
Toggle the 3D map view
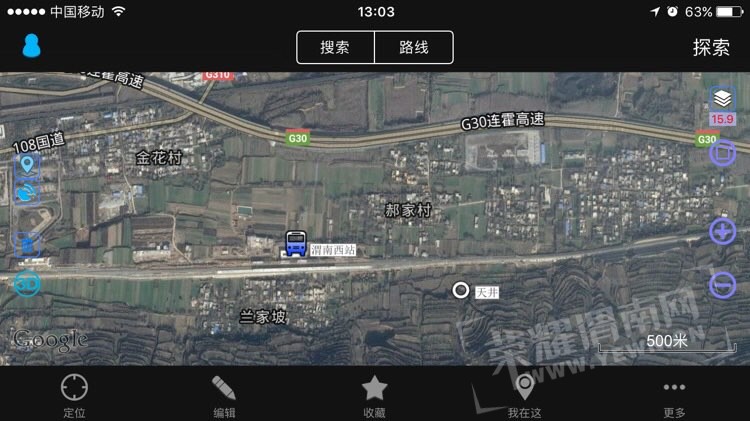point(27,283)
